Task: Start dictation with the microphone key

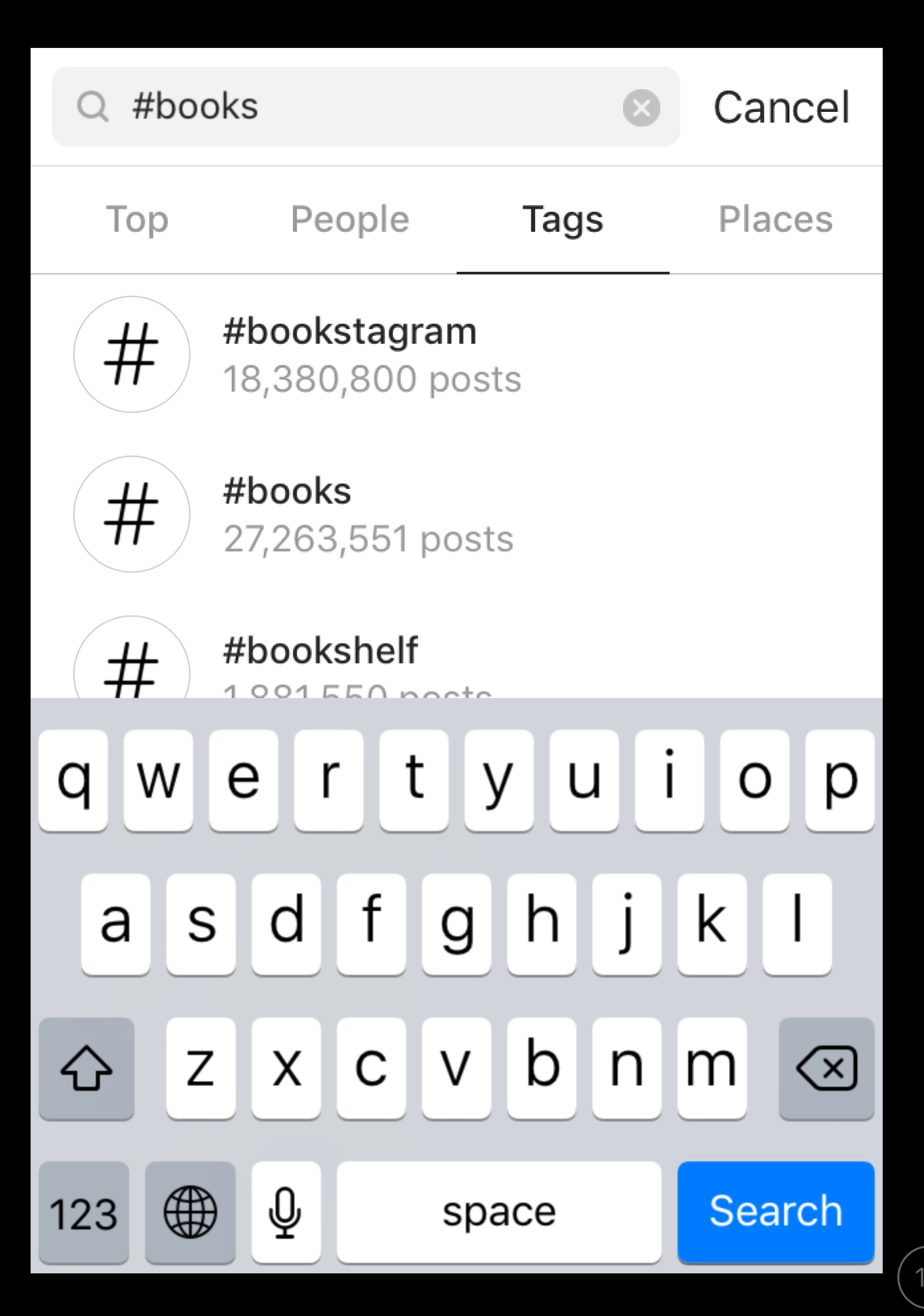Action: [x=286, y=1212]
